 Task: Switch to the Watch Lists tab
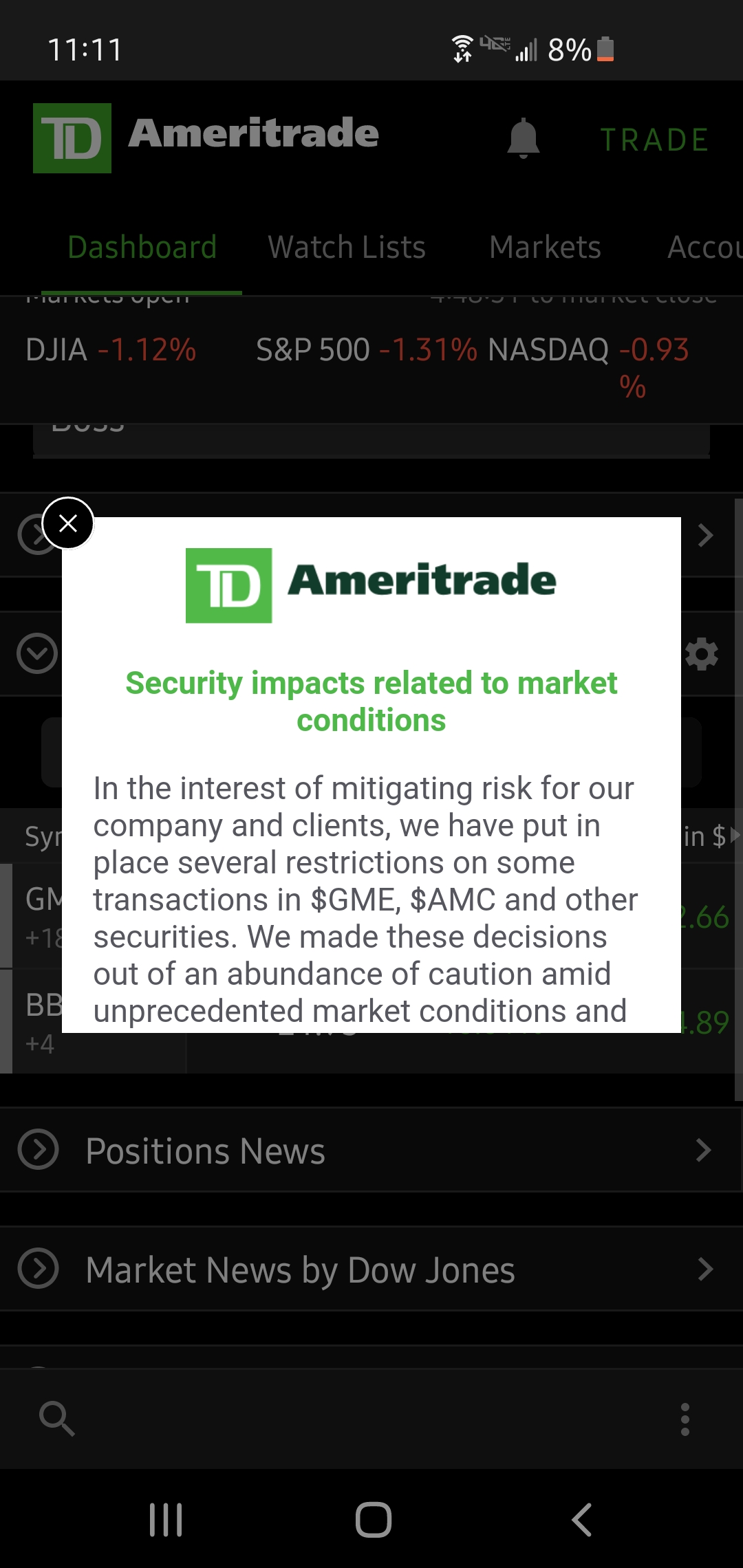tap(347, 248)
